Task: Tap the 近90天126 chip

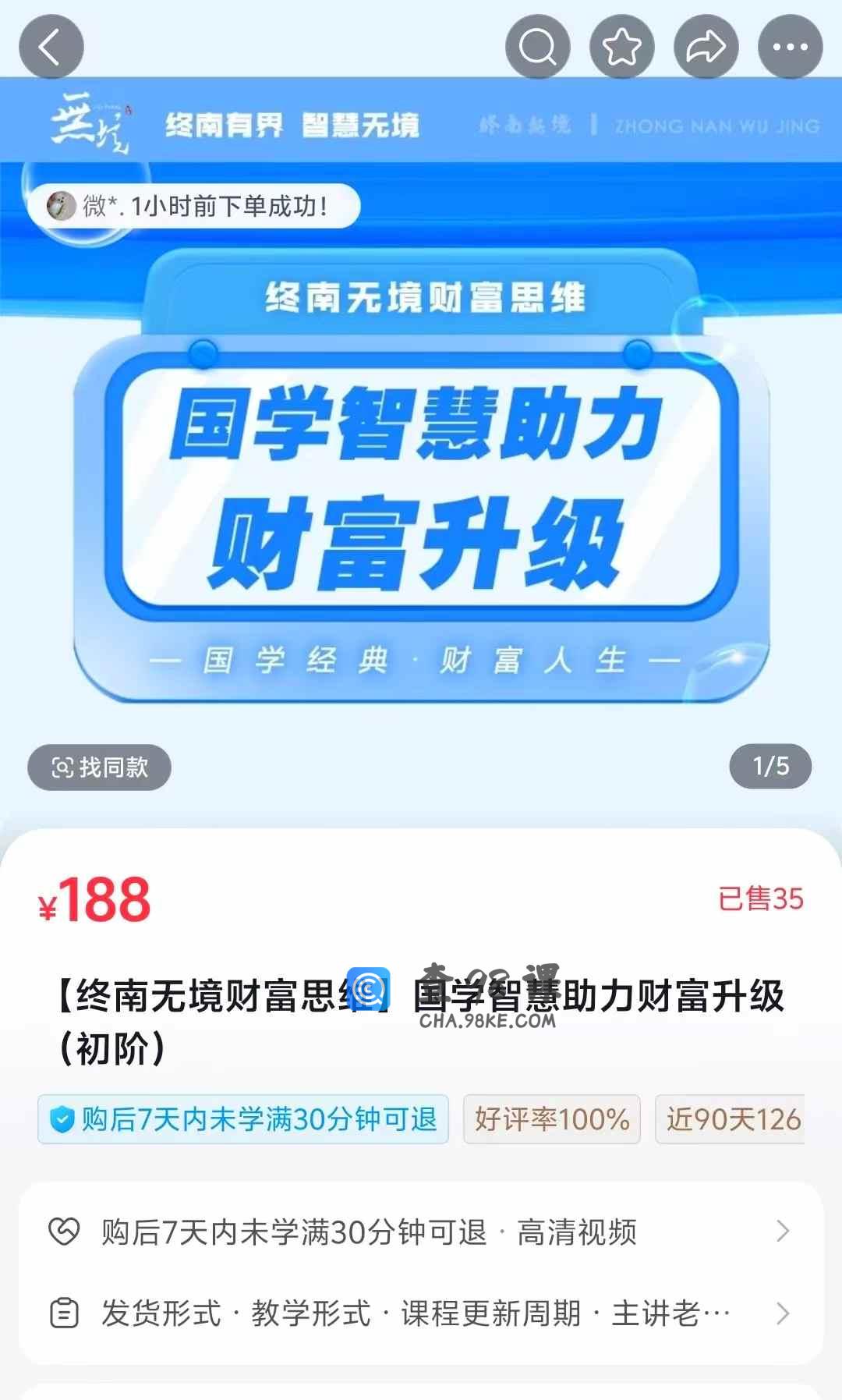Action: click(x=731, y=1119)
